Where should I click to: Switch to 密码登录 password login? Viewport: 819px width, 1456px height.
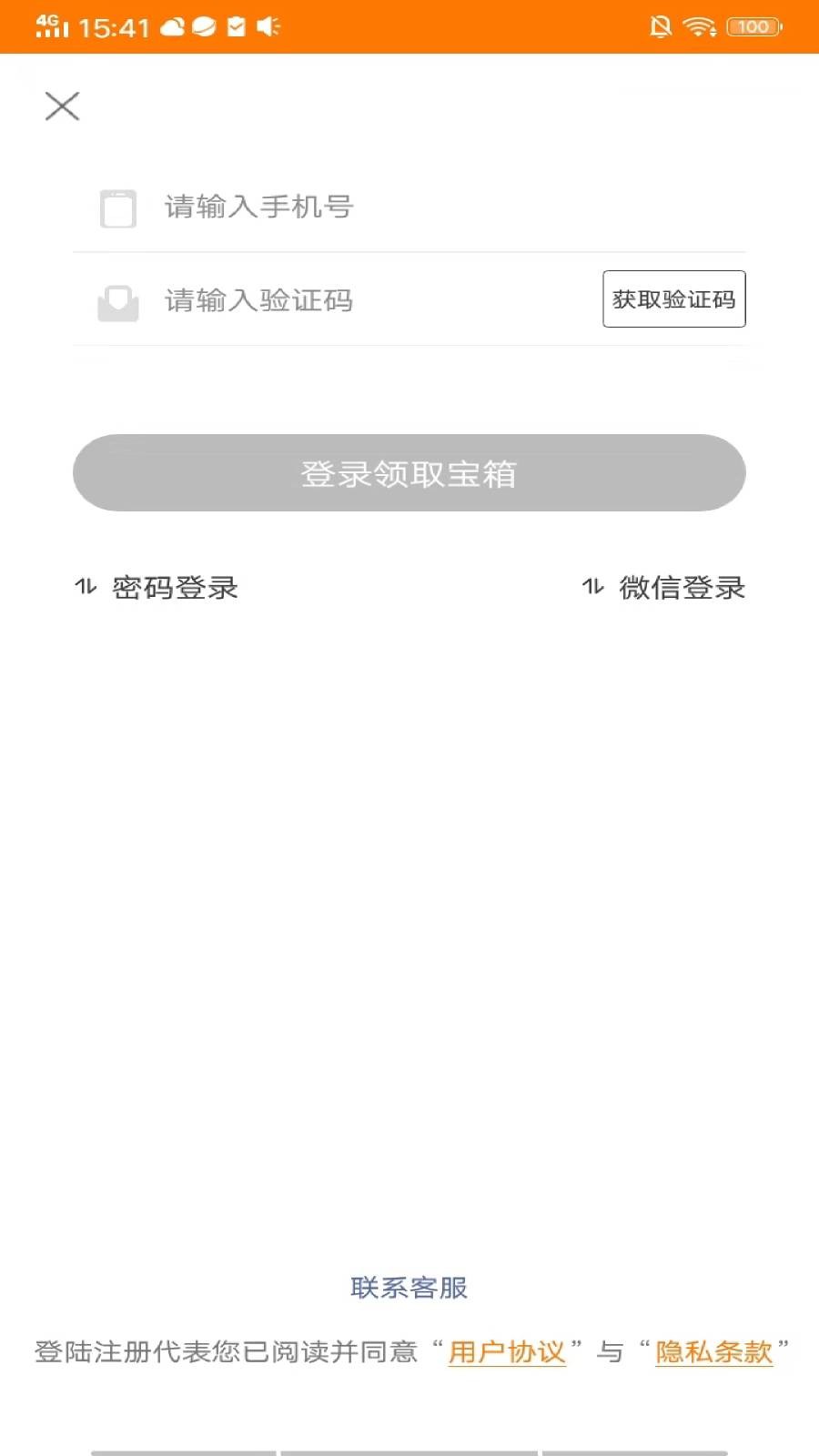(157, 588)
